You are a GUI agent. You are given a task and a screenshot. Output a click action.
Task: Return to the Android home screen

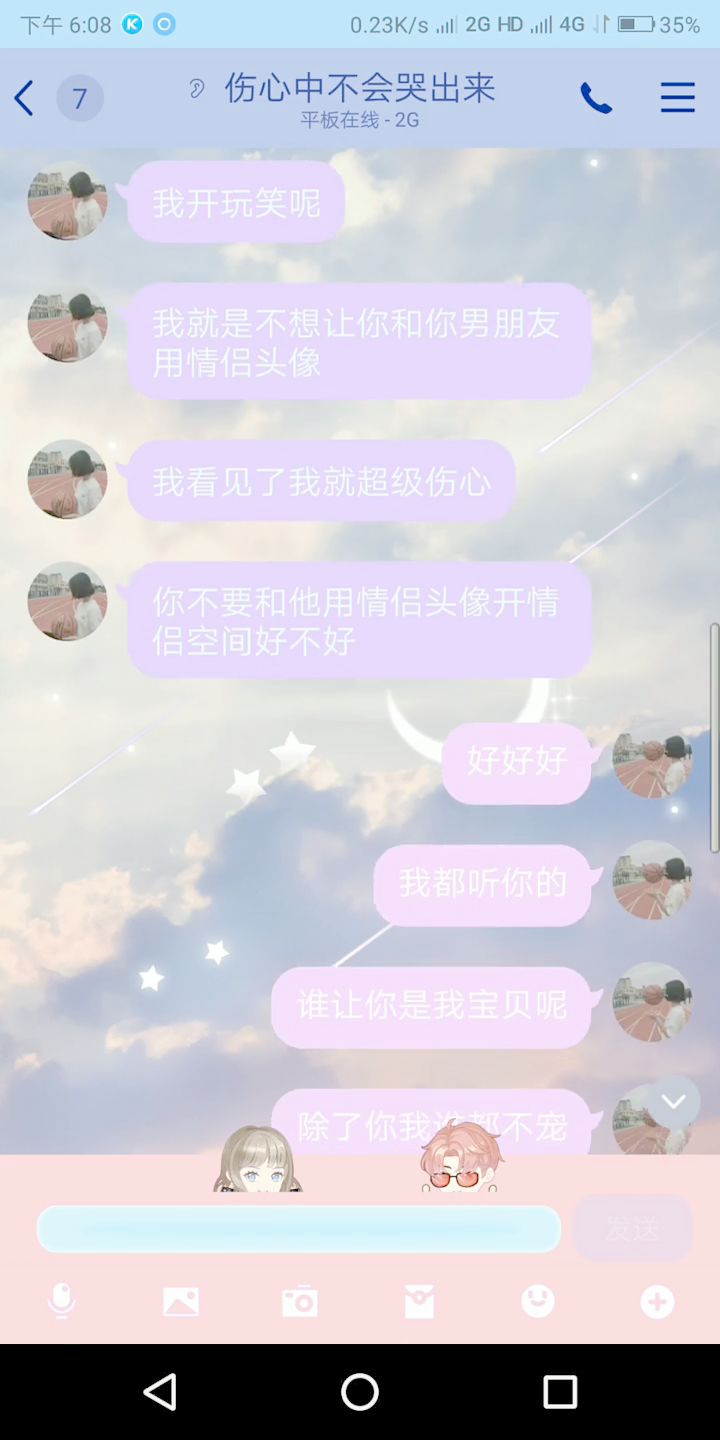click(360, 1391)
